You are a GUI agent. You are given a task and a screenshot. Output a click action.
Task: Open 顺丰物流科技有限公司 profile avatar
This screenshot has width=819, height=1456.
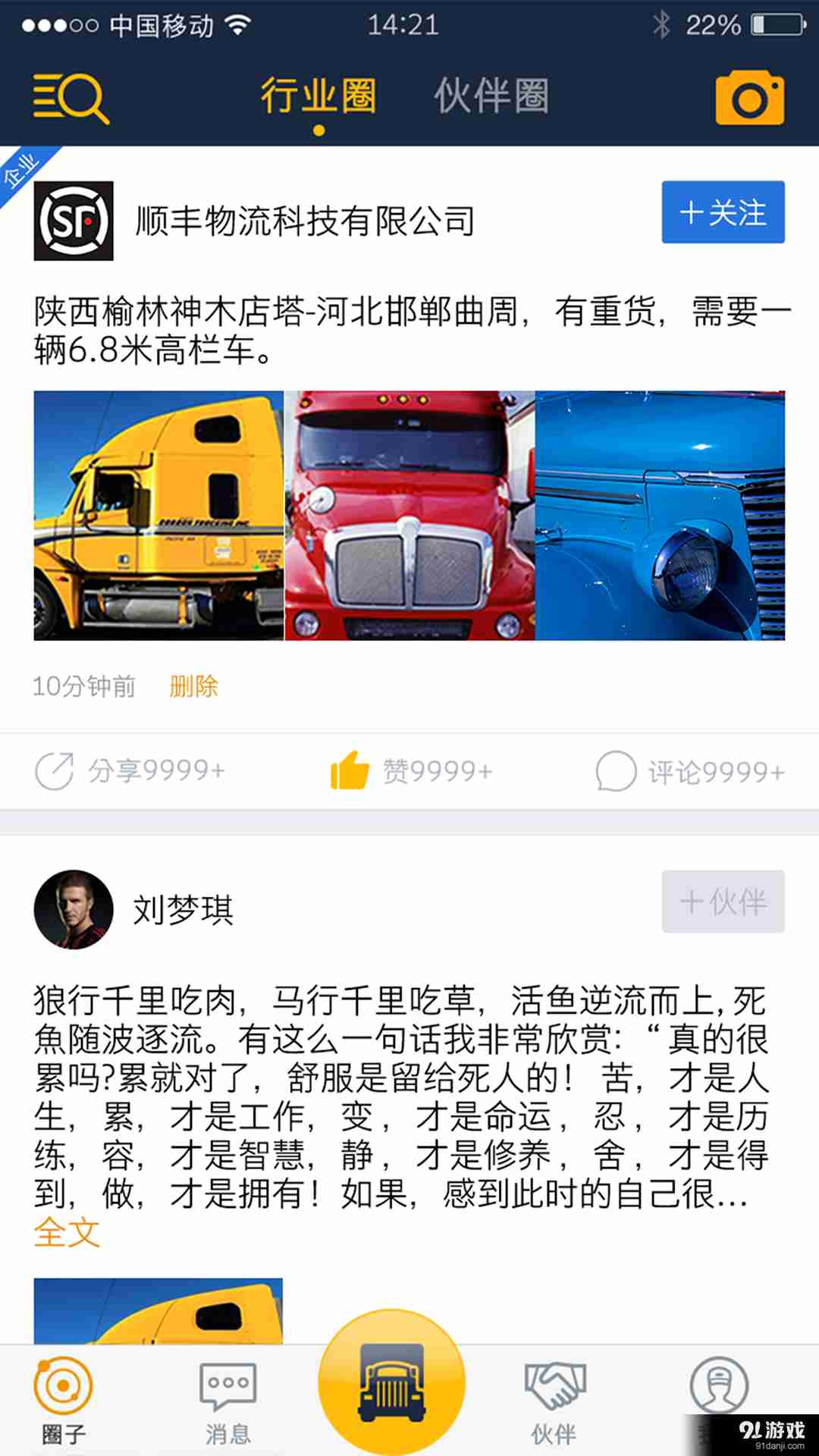(74, 221)
